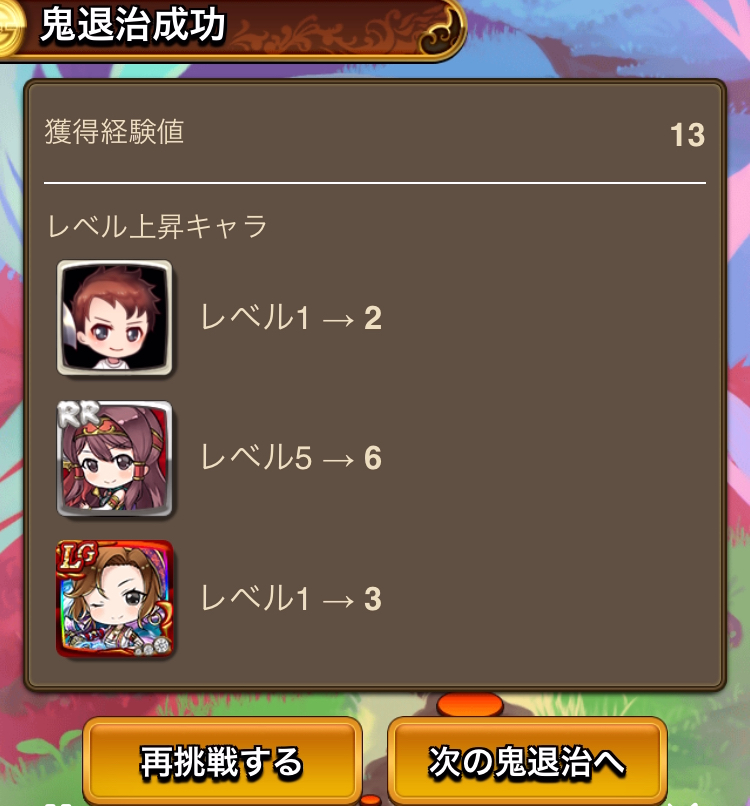The height and width of the screenshot is (806, 750).
Task: Tap the 再挑戦する retry button
Action: point(222,762)
